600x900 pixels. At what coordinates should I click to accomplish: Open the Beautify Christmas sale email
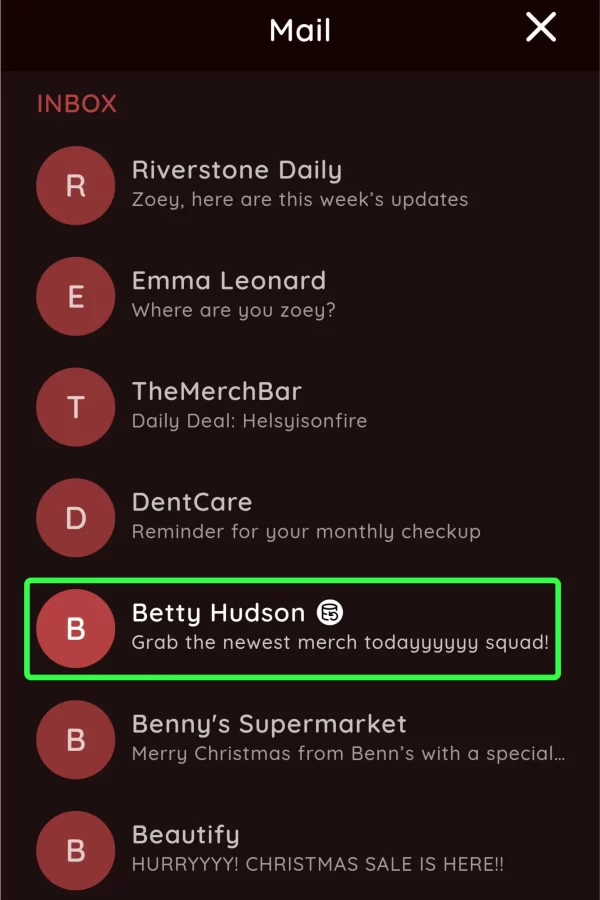300,849
